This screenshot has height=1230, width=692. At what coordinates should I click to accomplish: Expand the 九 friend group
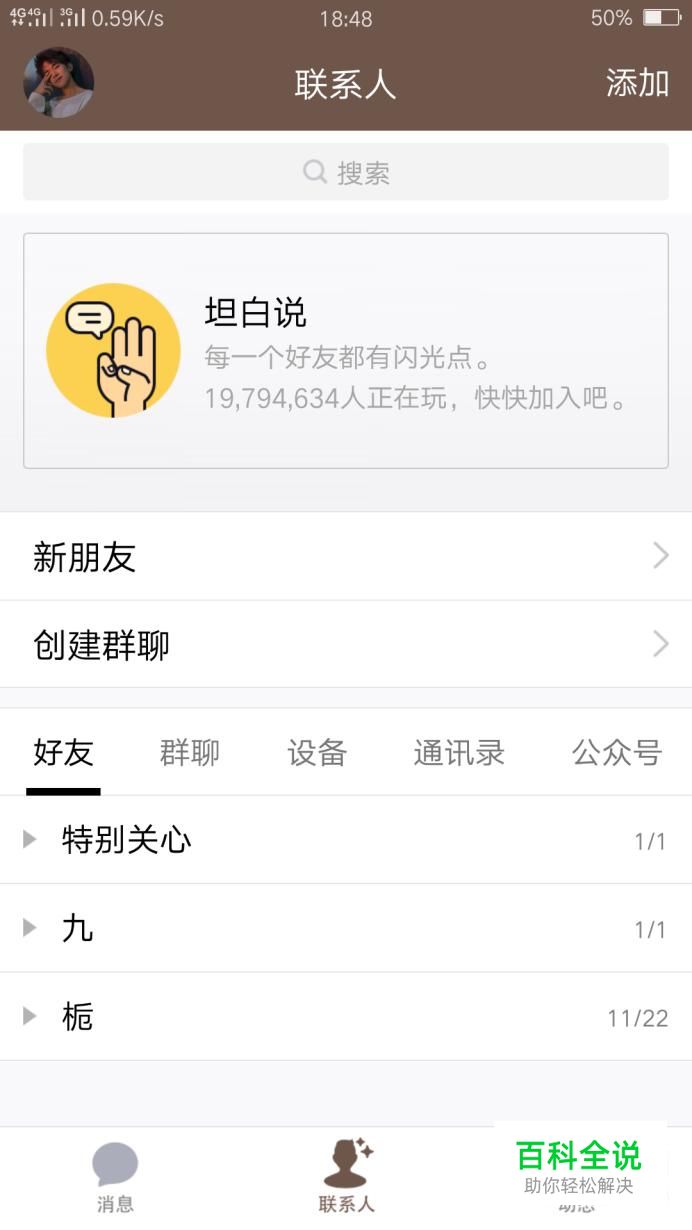[346, 929]
